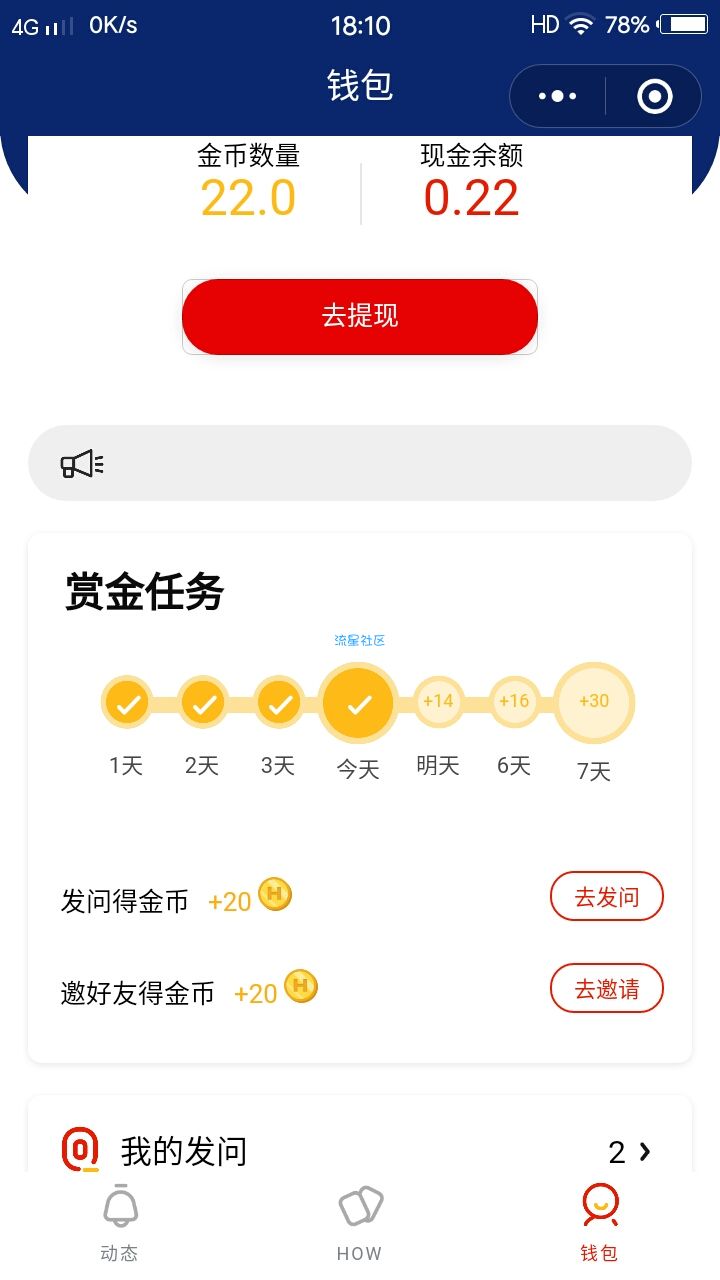This screenshot has width=720, height=1280.
Task: Open the 我的发问 row
Action: pyautogui.click(x=360, y=1151)
